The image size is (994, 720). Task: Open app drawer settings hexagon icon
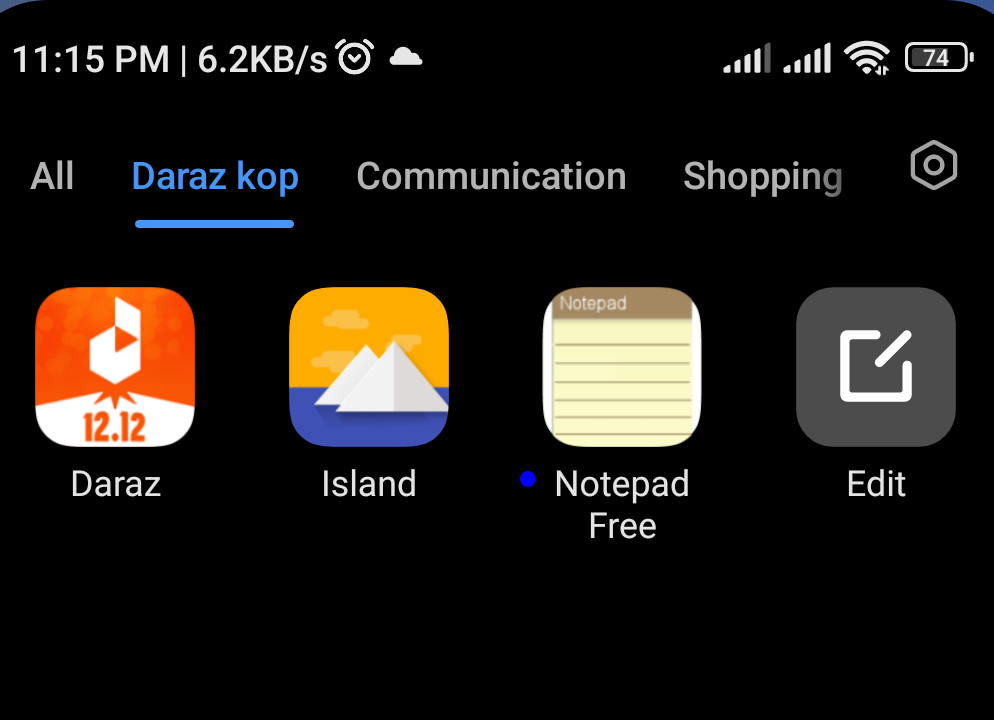click(x=934, y=166)
